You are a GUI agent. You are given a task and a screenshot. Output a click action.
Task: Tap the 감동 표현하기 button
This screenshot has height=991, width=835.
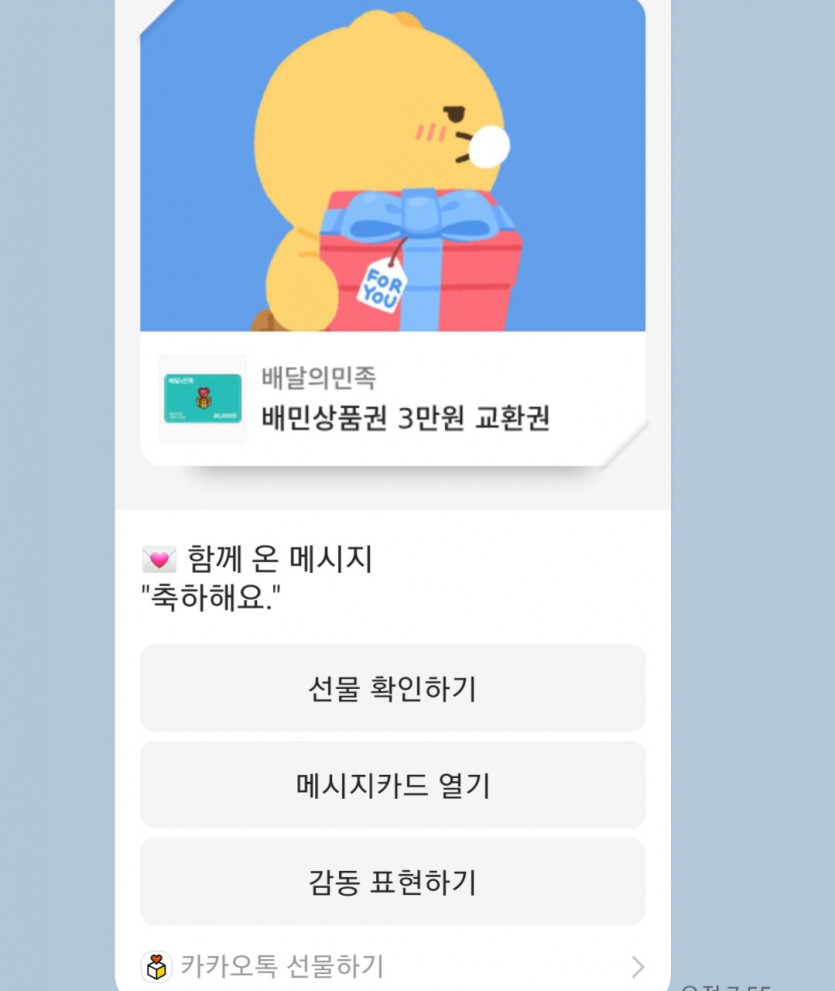point(392,882)
